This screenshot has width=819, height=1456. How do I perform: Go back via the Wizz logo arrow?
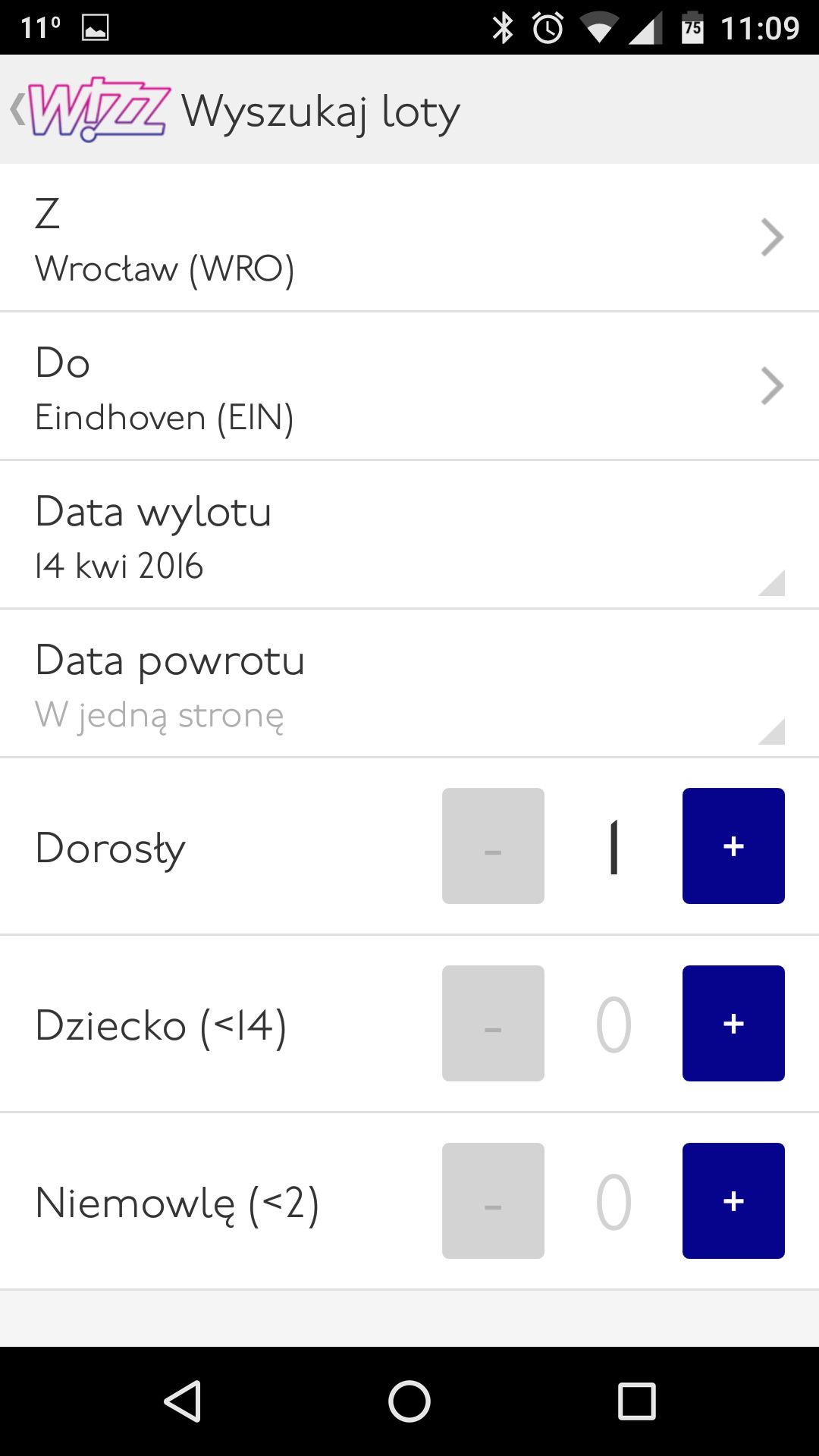tap(89, 109)
